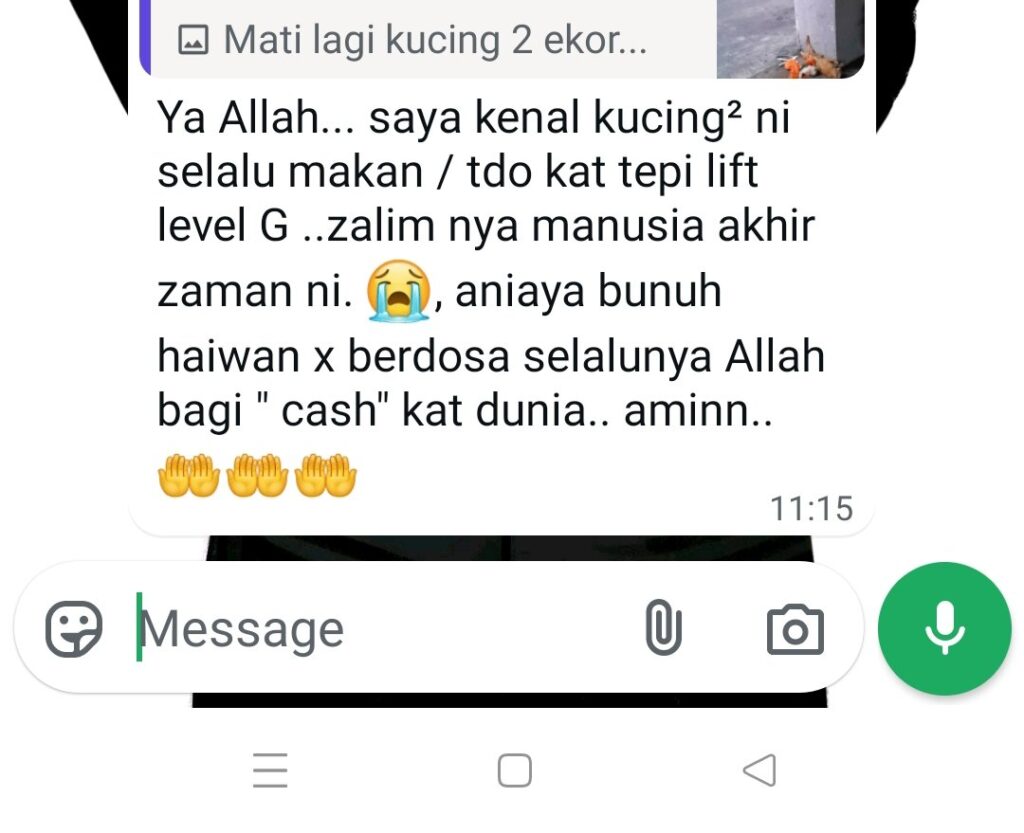Go back with system back button
Screen dimensions: 1024x833
760,770
